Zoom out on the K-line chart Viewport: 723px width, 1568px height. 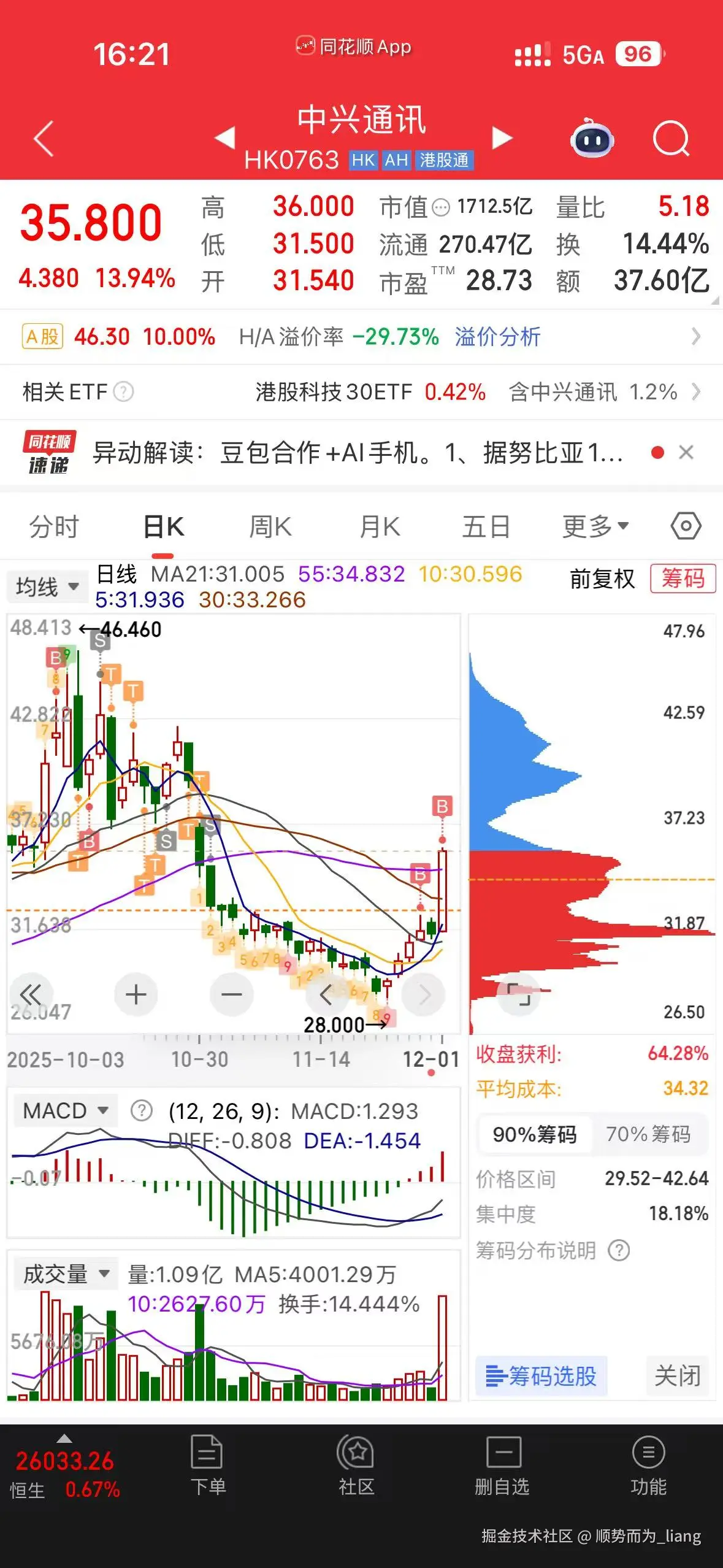pos(232,994)
